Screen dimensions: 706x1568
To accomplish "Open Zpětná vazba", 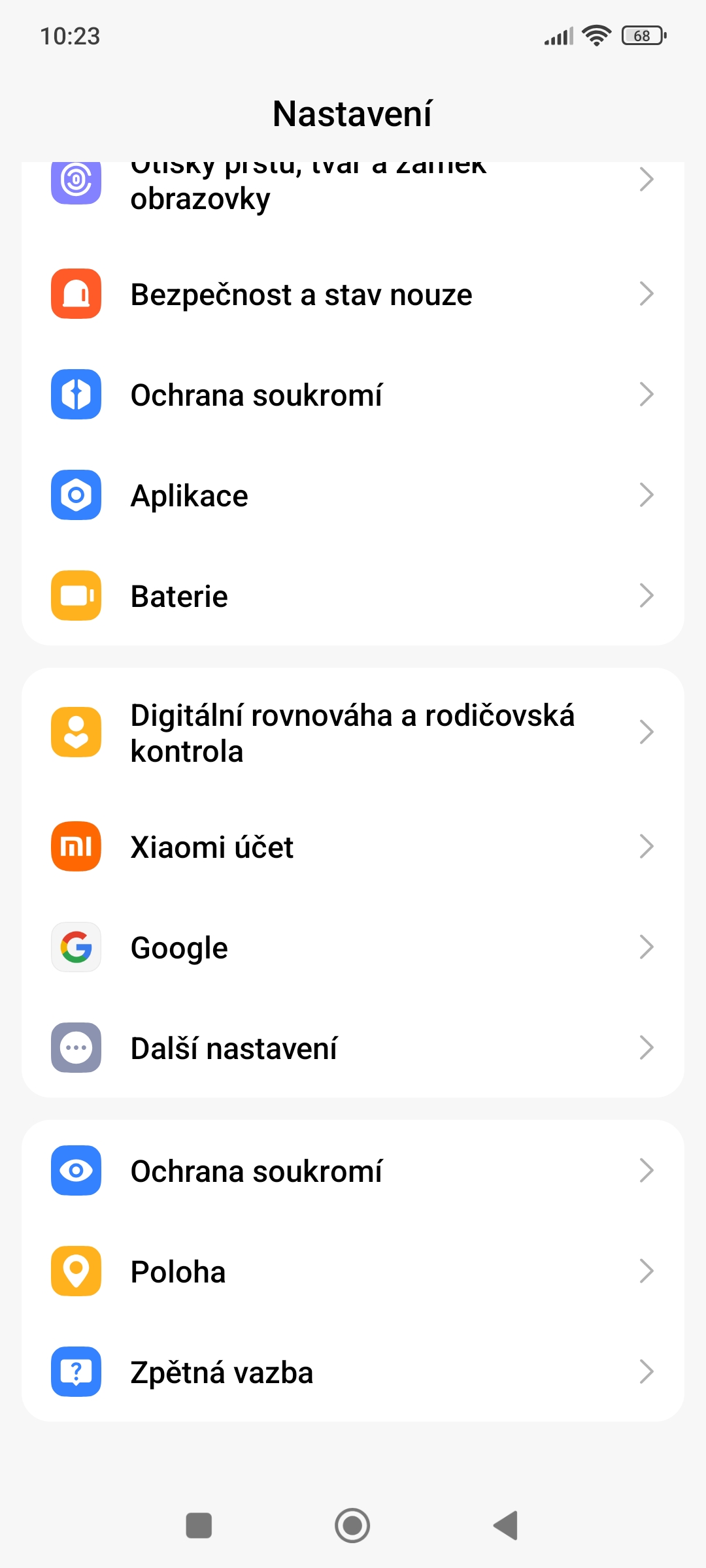I will tap(353, 1373).
